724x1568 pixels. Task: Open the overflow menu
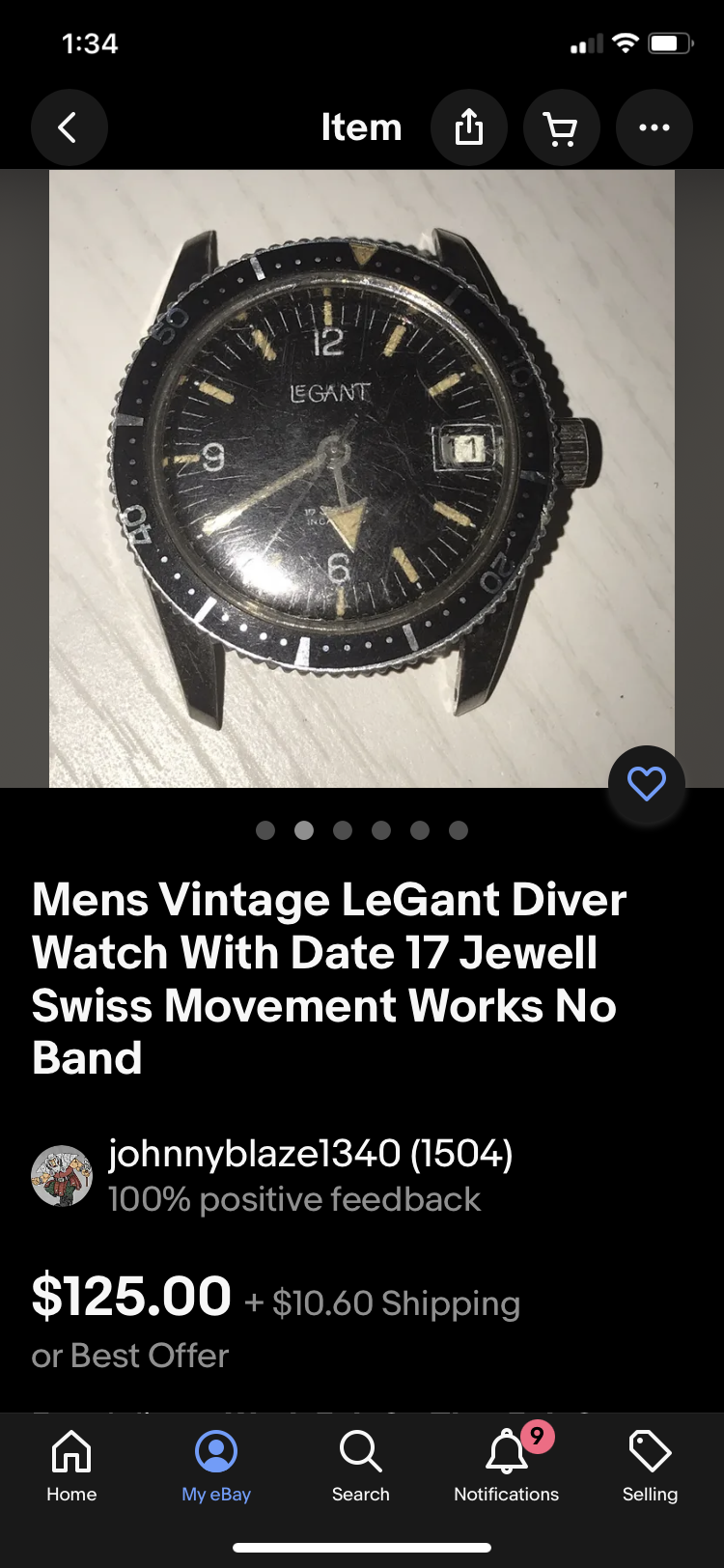point(654,127)
